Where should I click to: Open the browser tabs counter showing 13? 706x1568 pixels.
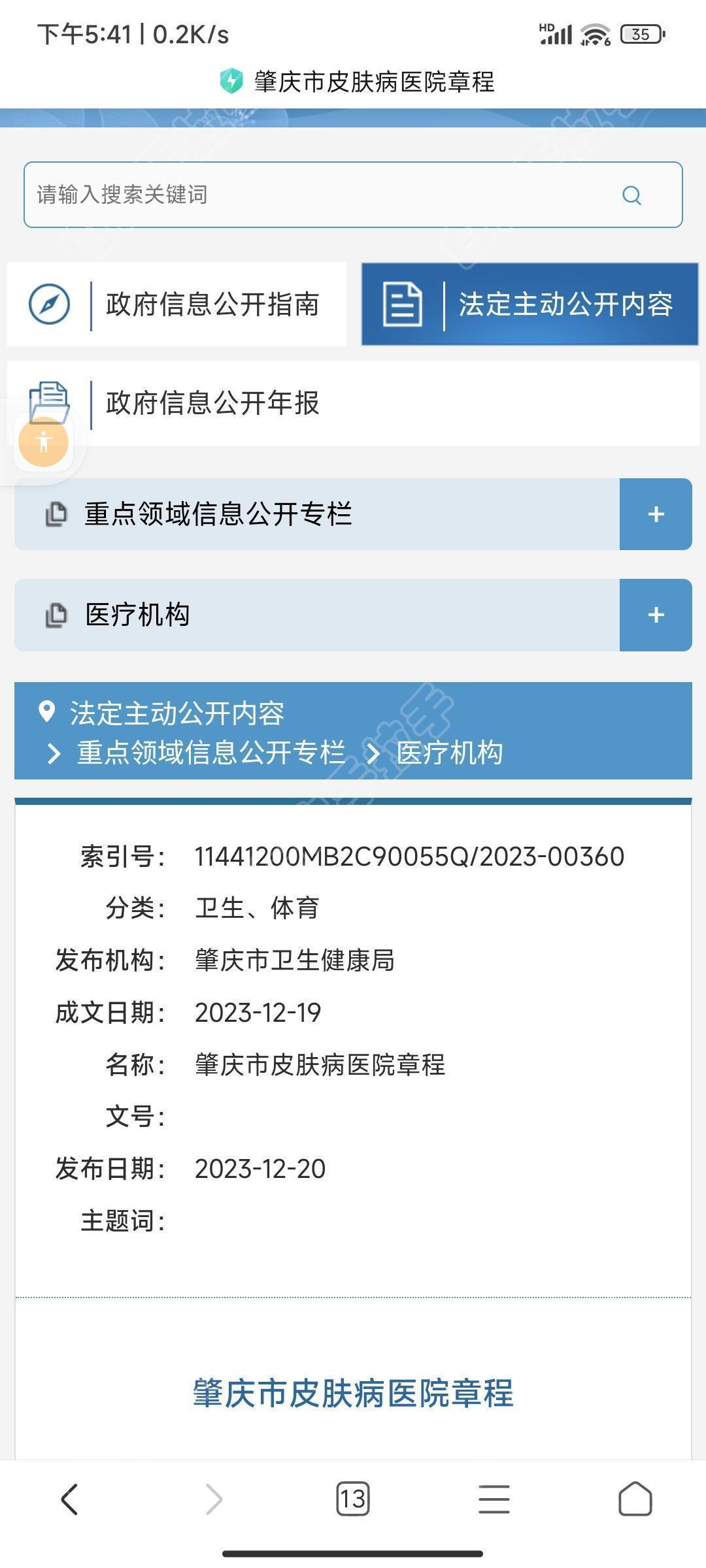tap(353, 1499)
